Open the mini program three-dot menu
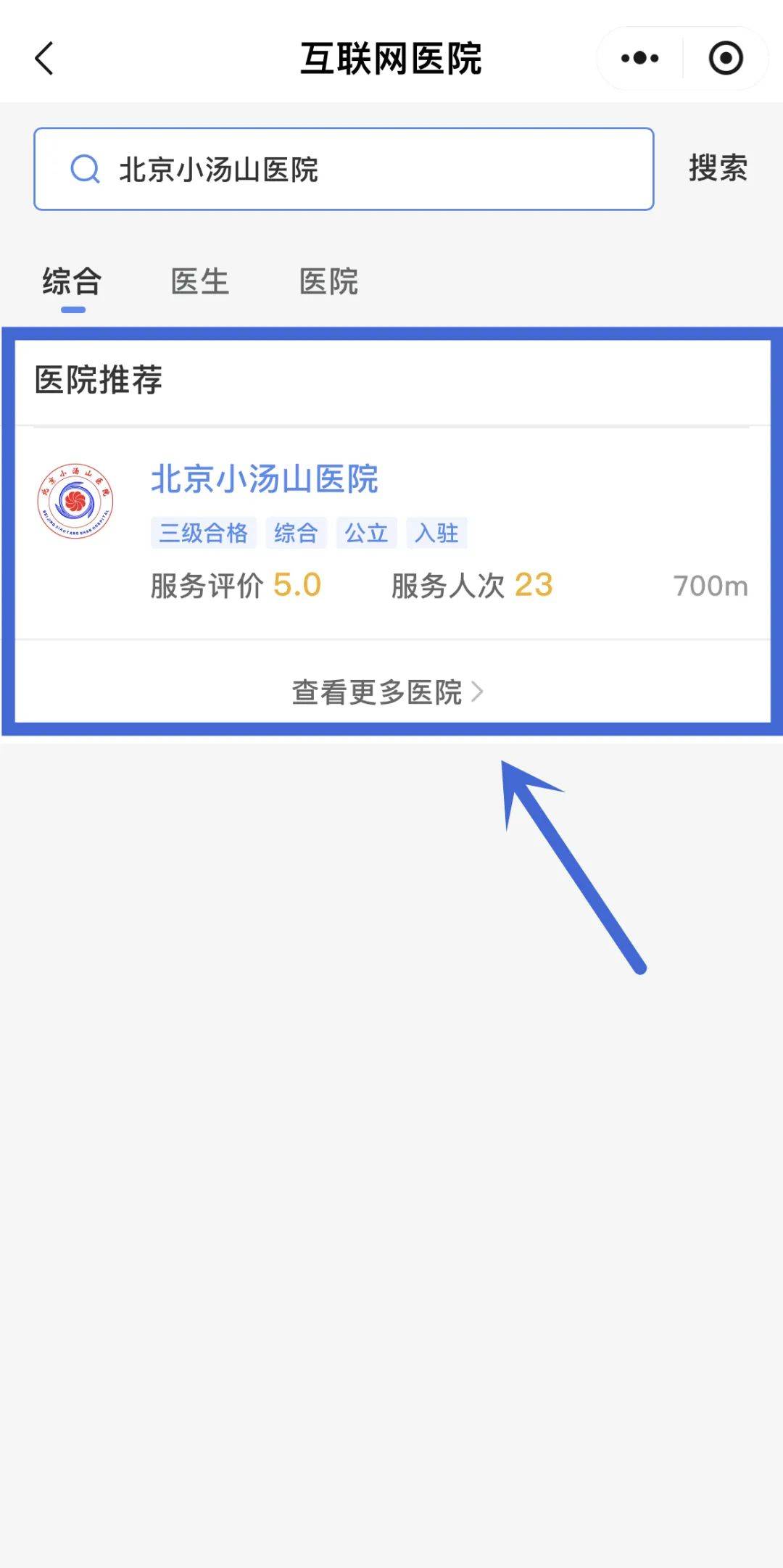Image resolution: width=783 pixels, height=1568 pixels. pos(639,59)
